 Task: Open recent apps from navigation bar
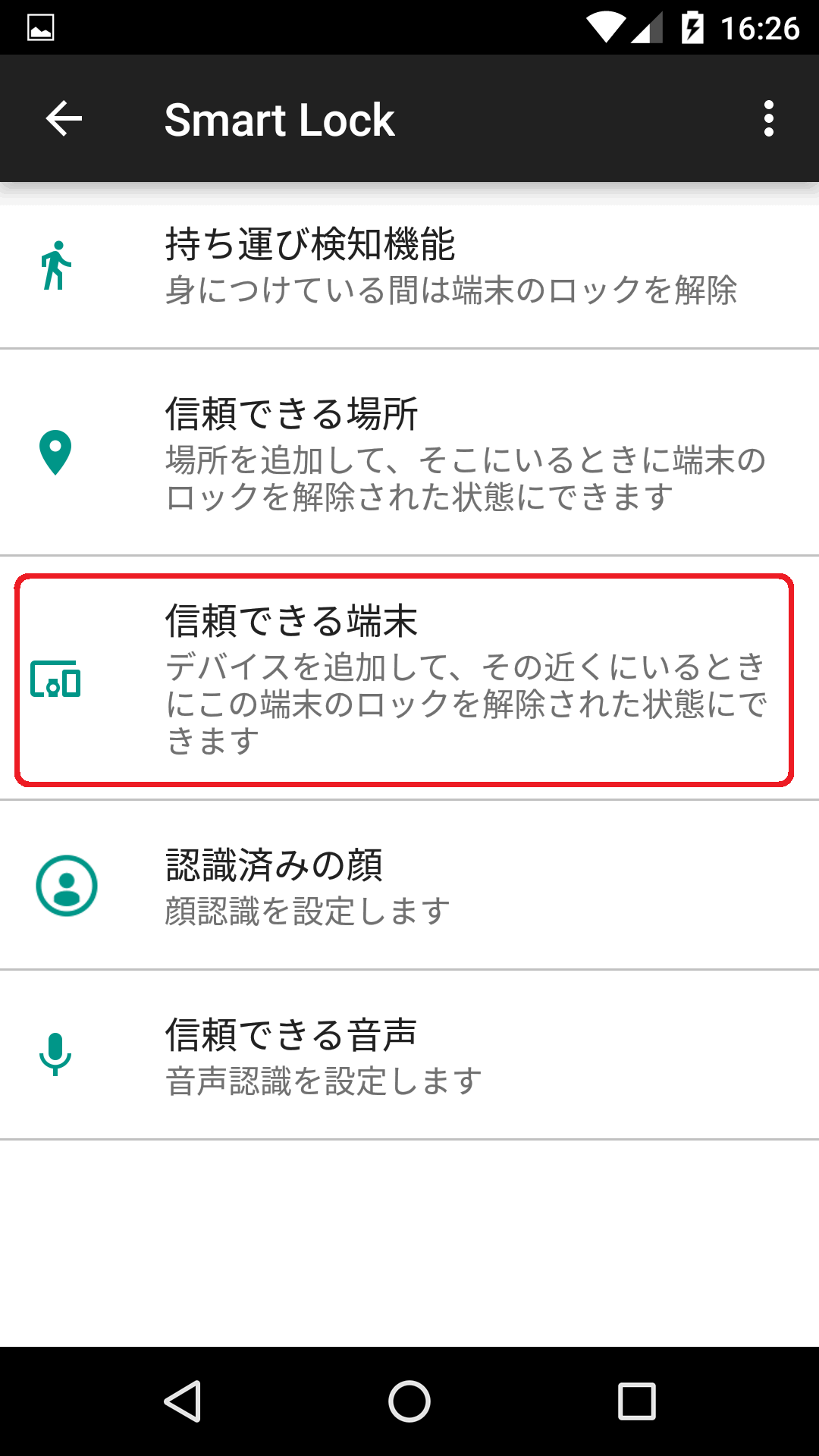636,1401
